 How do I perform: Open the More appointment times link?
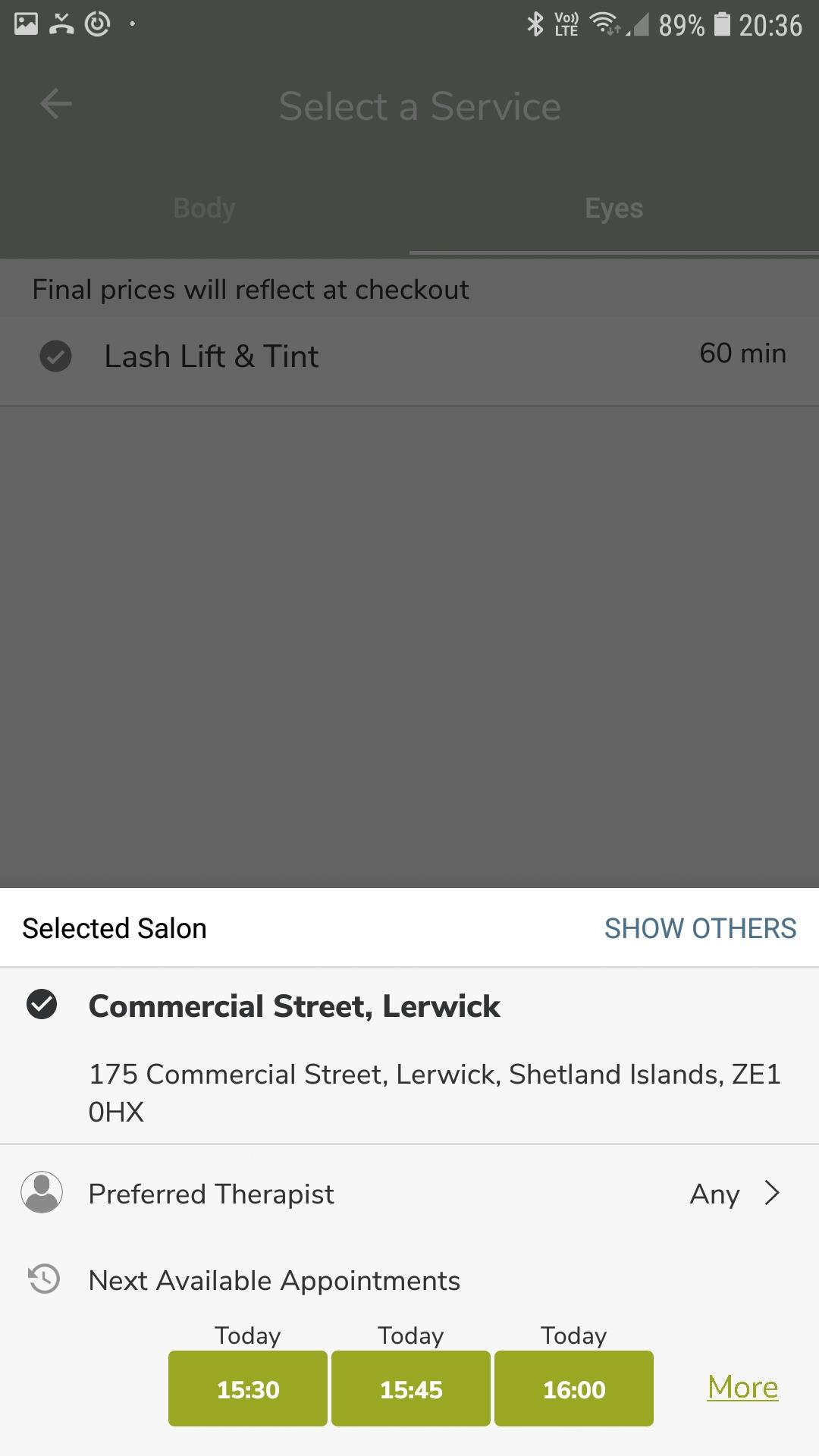(x=742, y=1387)
